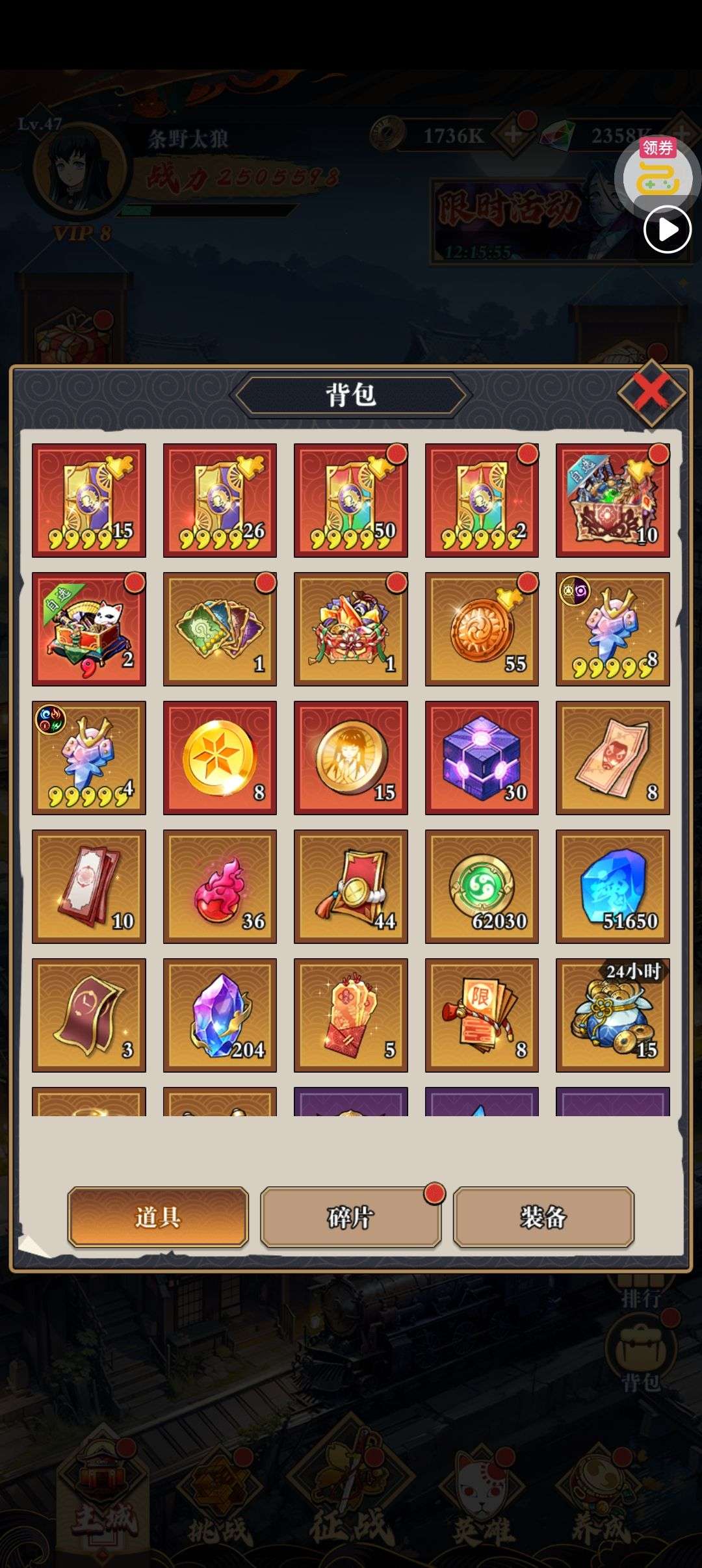Open the 24小时 coin bag item
702x1568 pixels.
point(612,1015)
